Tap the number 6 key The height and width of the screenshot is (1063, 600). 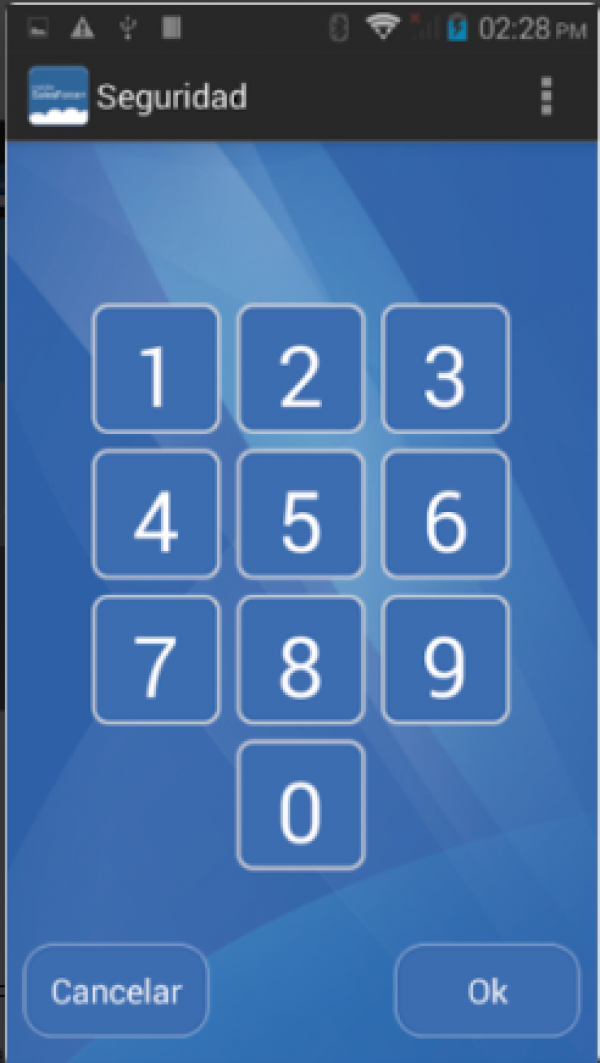coord(446,514)
